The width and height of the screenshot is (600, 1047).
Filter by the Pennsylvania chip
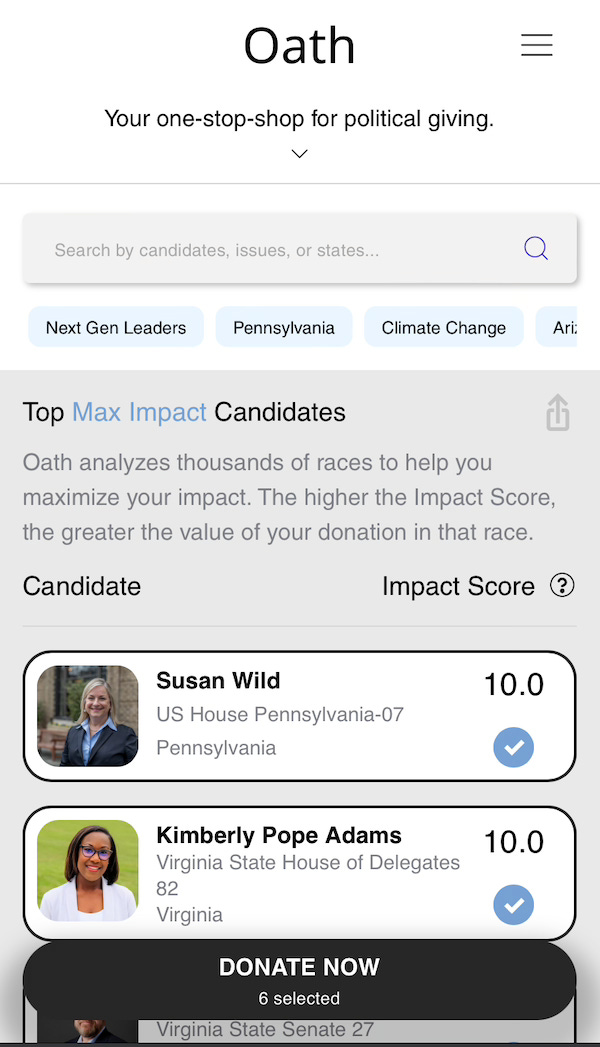[284, 327]
